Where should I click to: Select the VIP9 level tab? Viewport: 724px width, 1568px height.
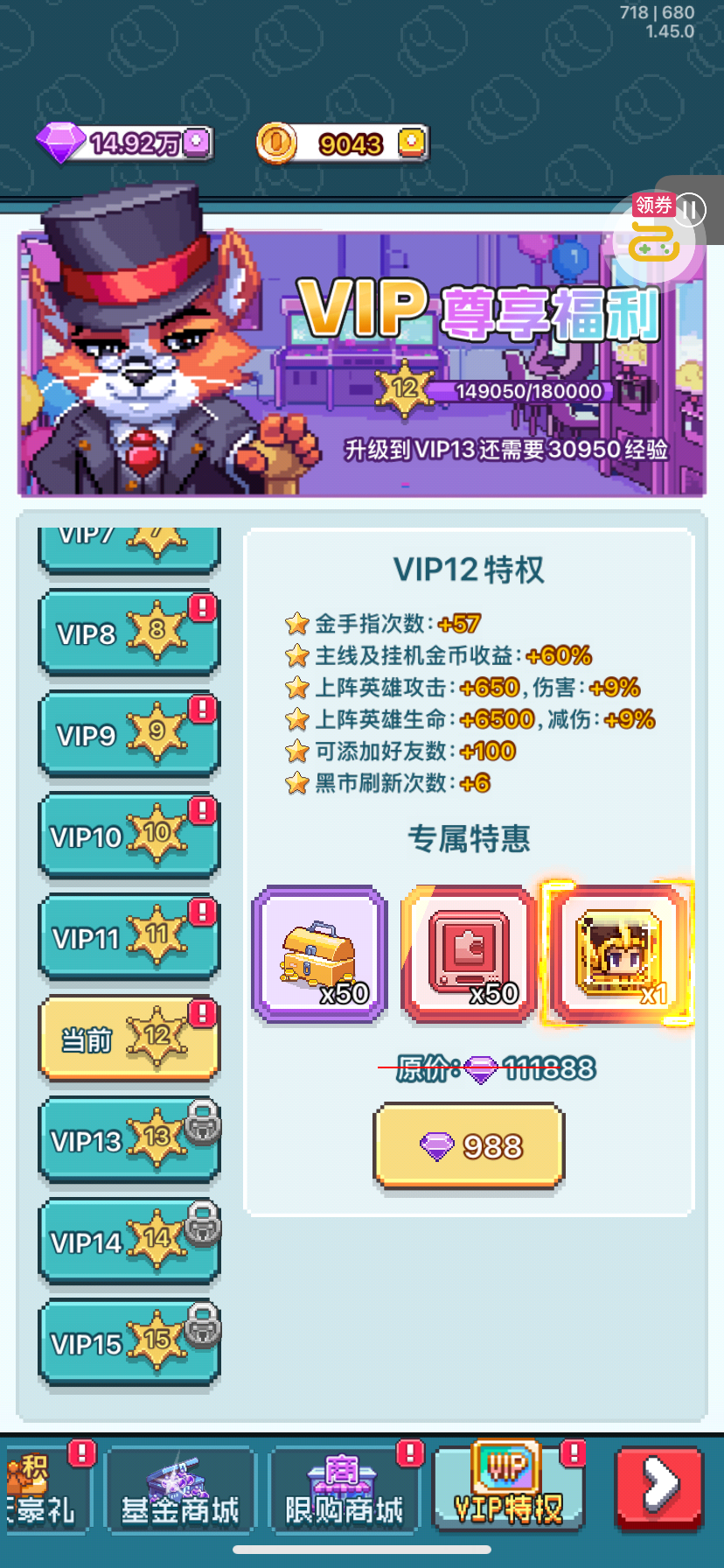coord(129,735)
